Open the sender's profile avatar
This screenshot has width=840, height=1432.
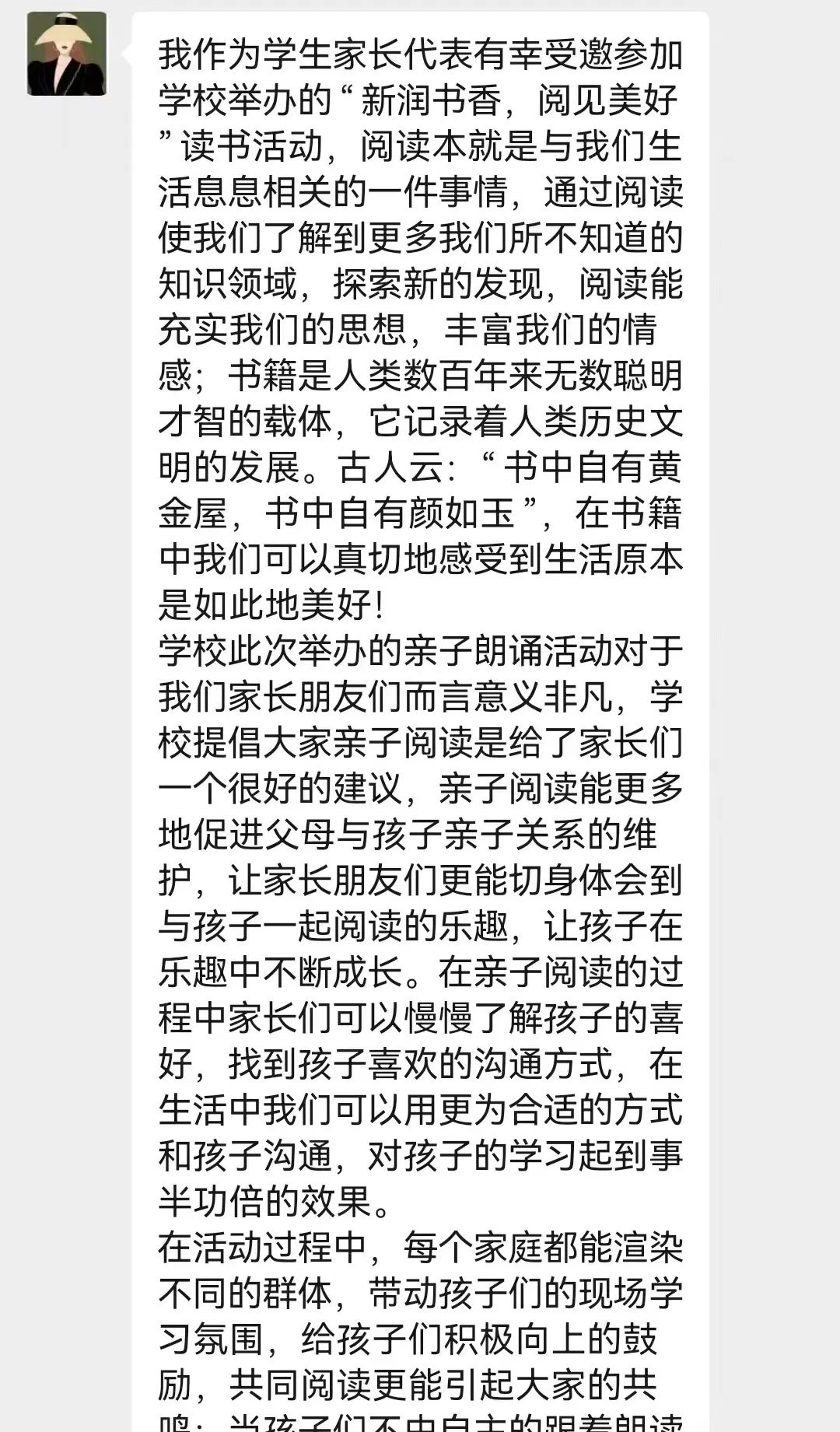pyautogui.click(x=67, y=54)
